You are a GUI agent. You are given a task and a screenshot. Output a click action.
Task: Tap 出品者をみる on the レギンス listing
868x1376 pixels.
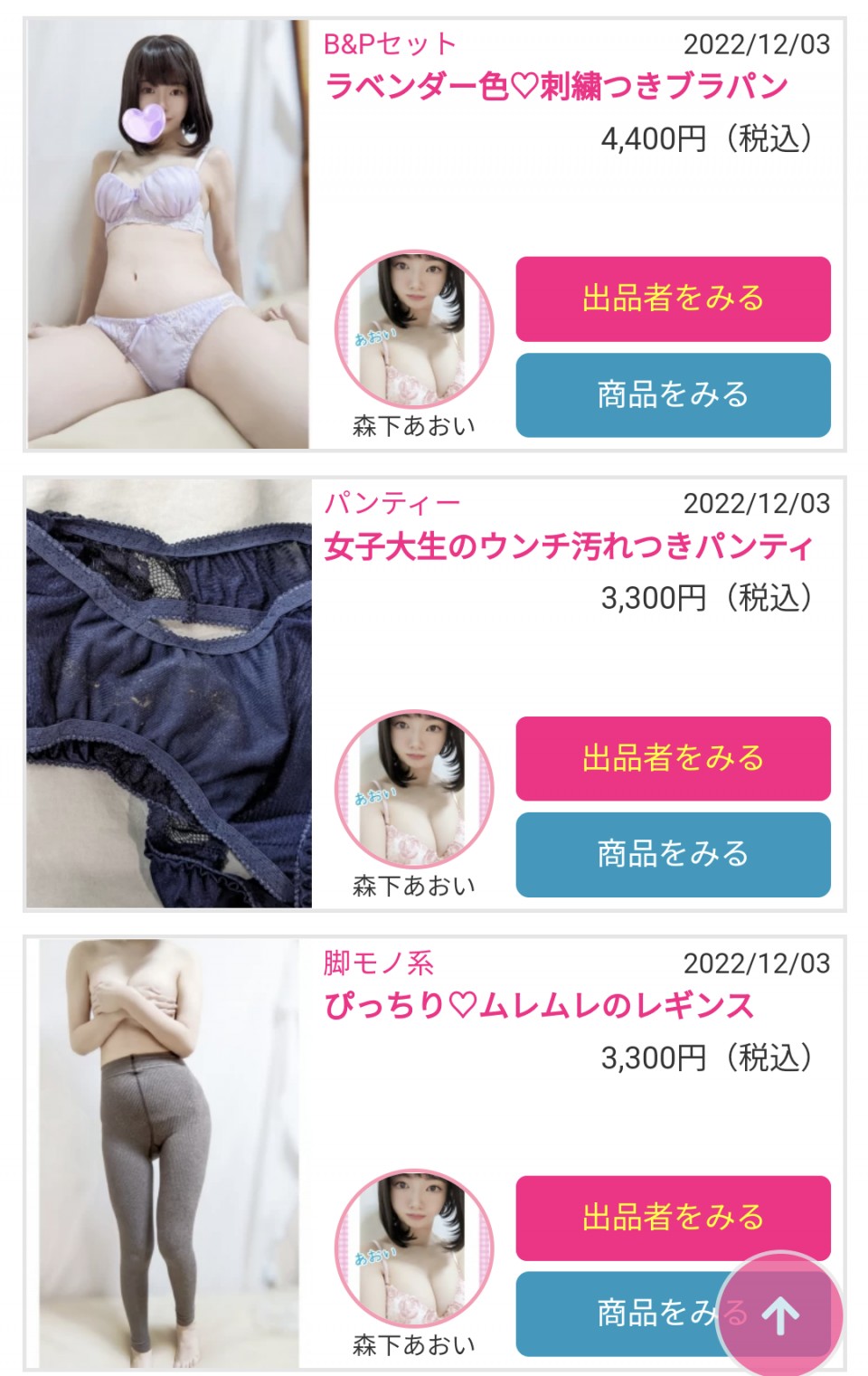(673, 1218)
